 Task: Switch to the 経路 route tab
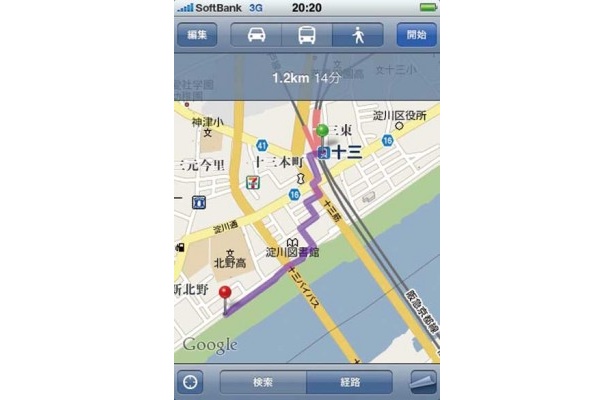coord(349,382)
